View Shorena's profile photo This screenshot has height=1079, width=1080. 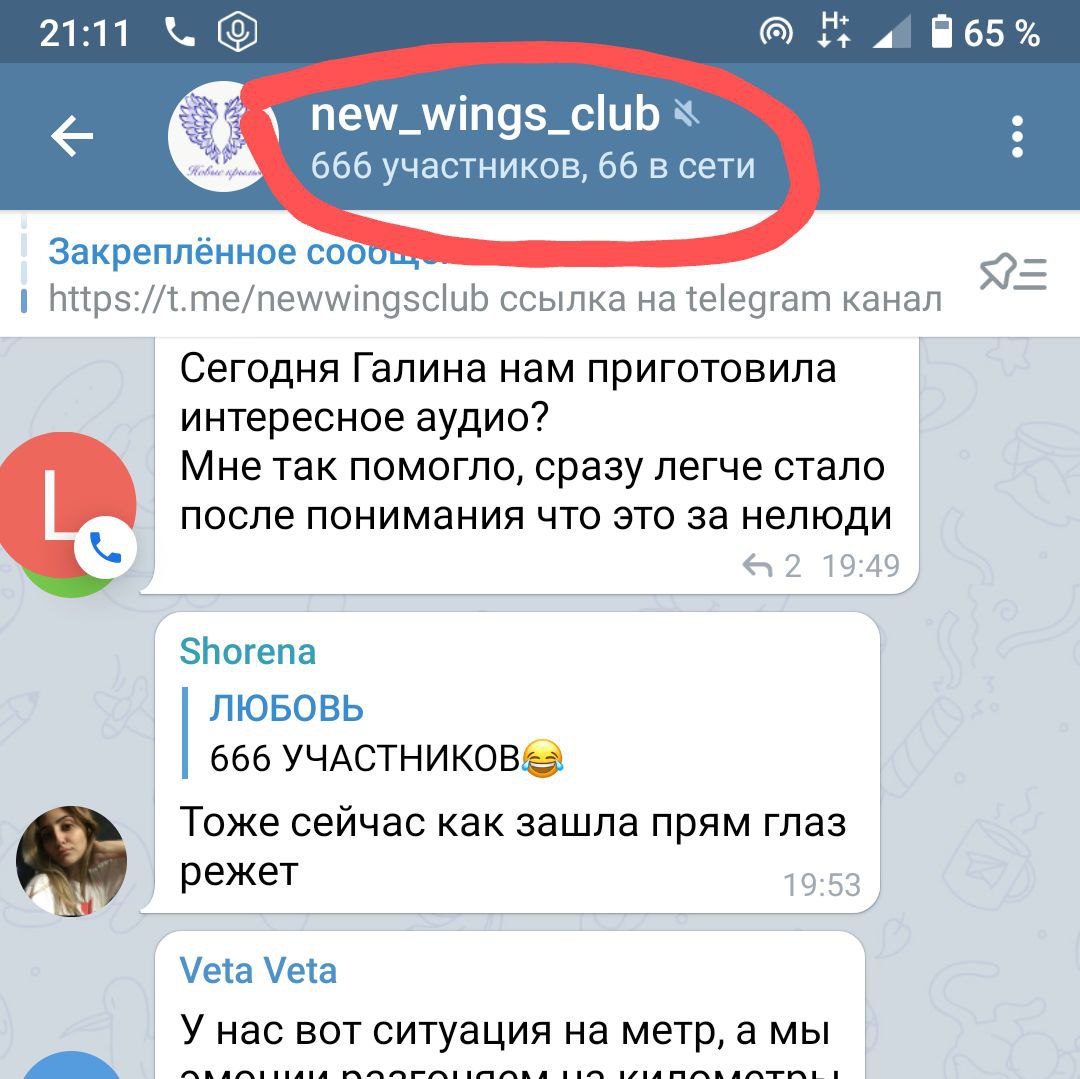pyautogui.click(x=71, y=860)
